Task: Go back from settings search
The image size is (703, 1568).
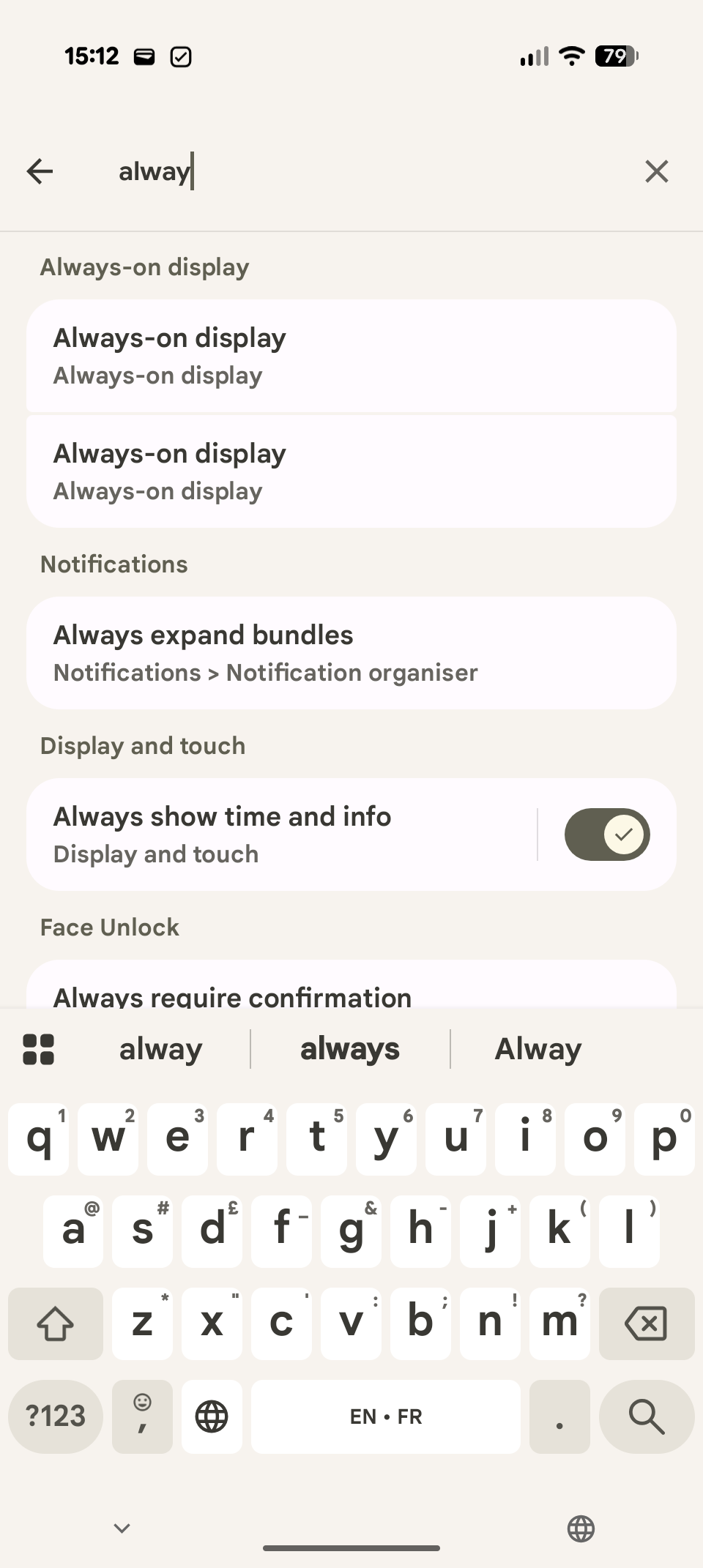Action: pyautogui.click(x=40, y=171)
